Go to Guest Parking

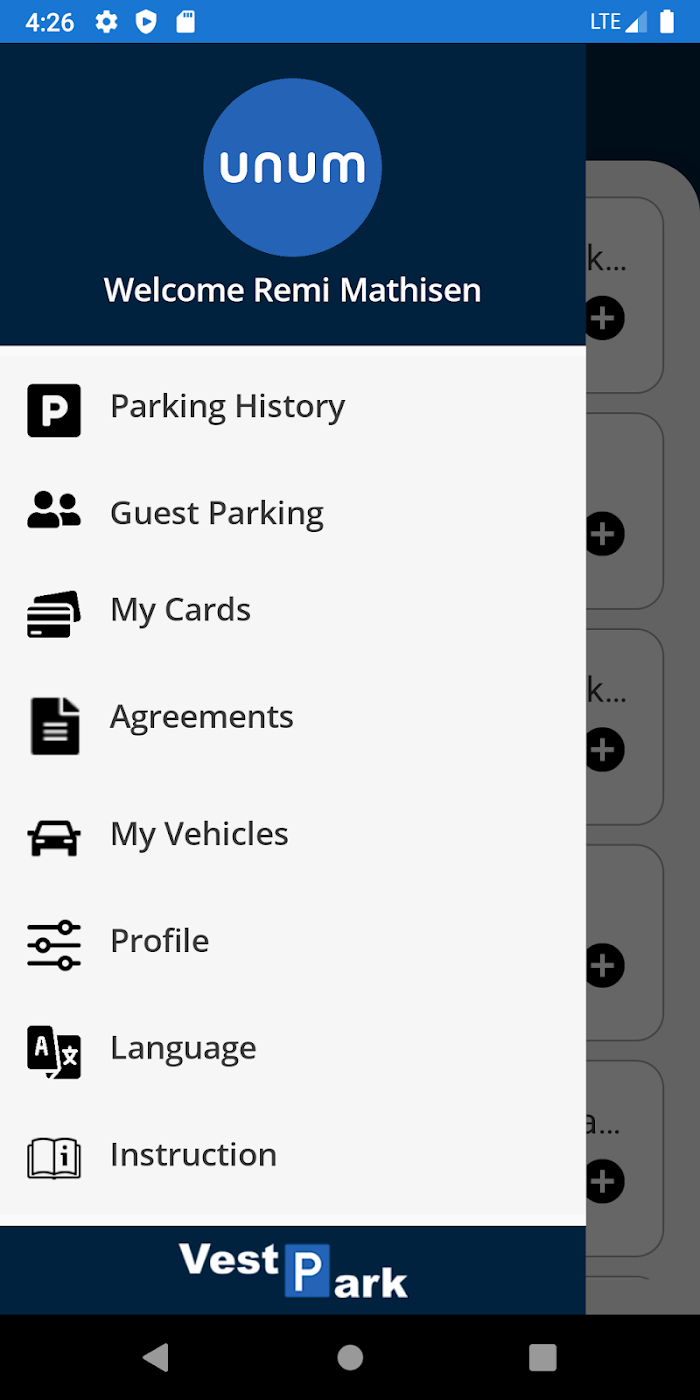pos(292,514)
